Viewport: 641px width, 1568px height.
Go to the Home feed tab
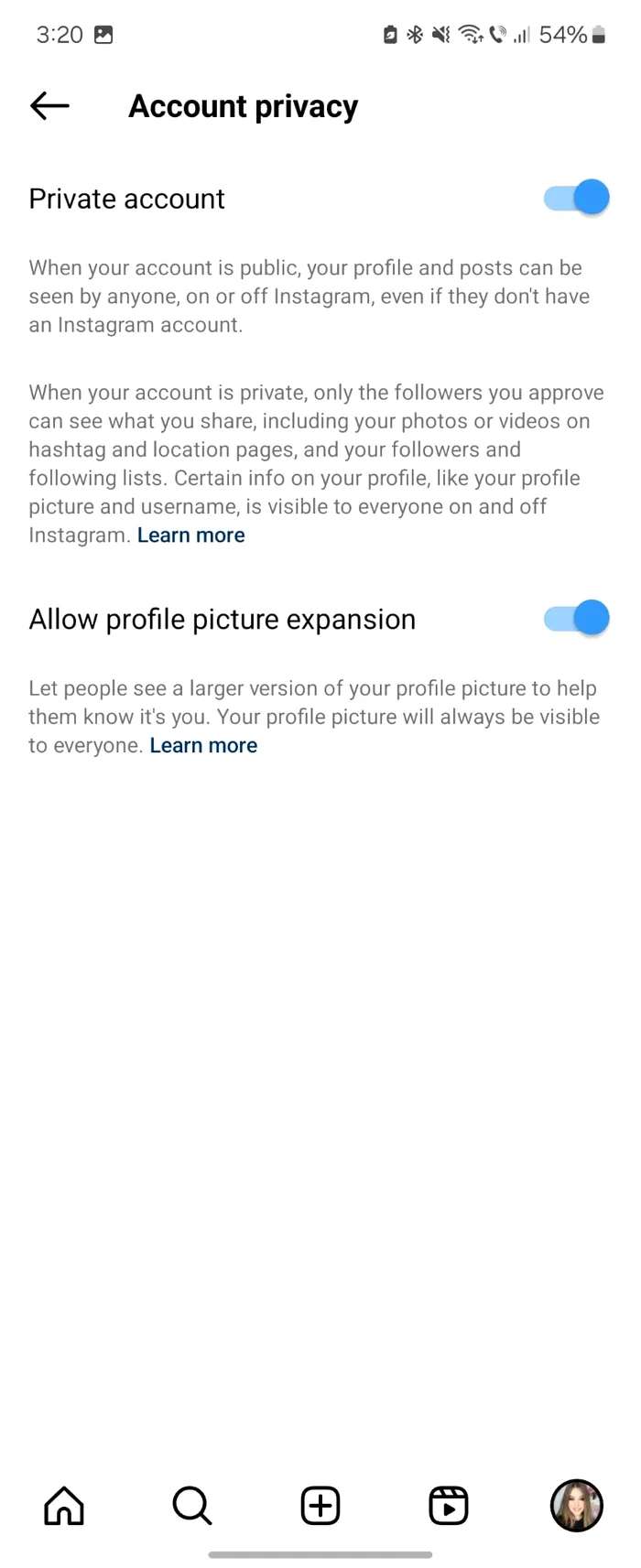pos(64,1506)
